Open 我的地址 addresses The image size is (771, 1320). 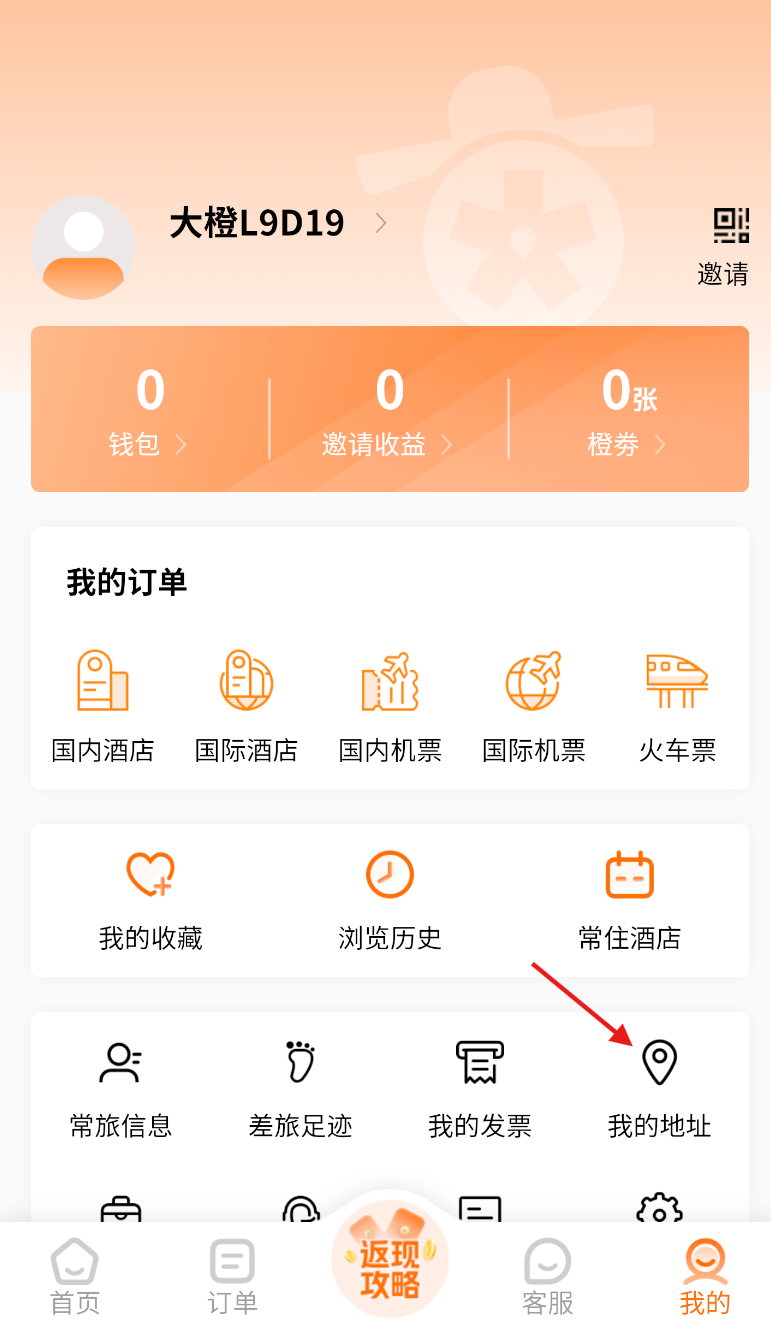(659, 1088)
